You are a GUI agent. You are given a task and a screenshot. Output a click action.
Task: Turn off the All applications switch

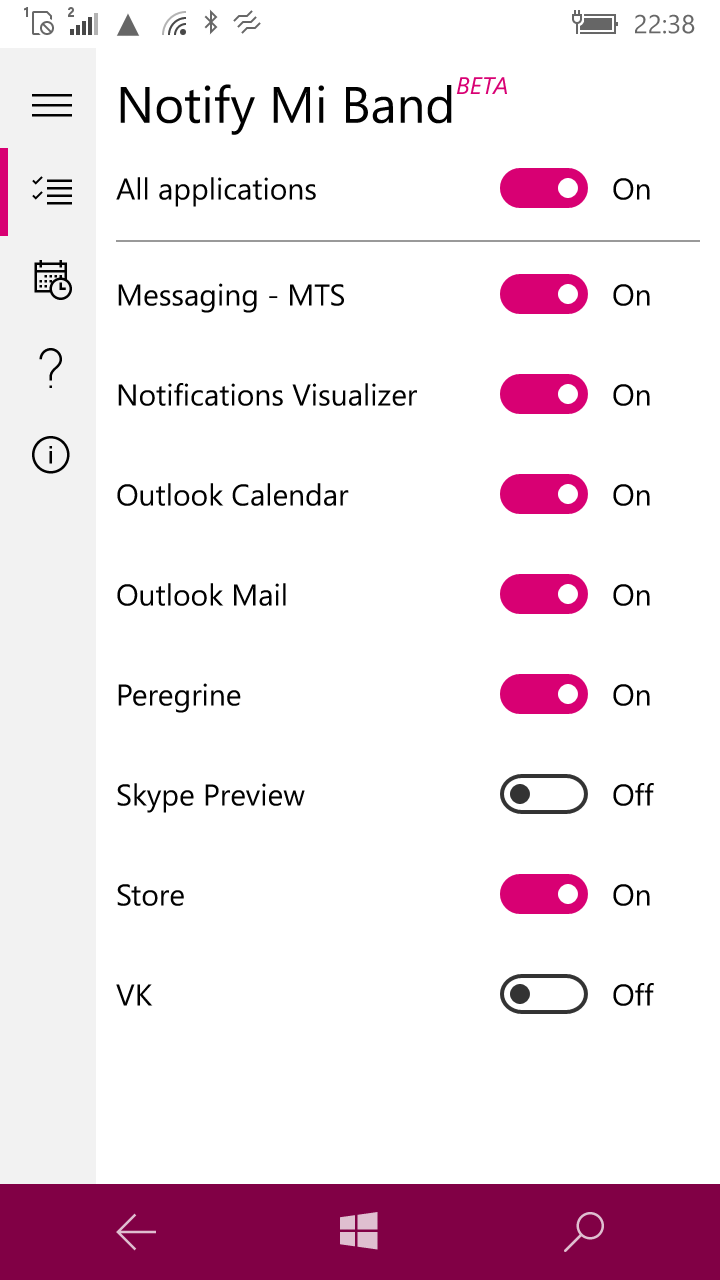[543, 189]
